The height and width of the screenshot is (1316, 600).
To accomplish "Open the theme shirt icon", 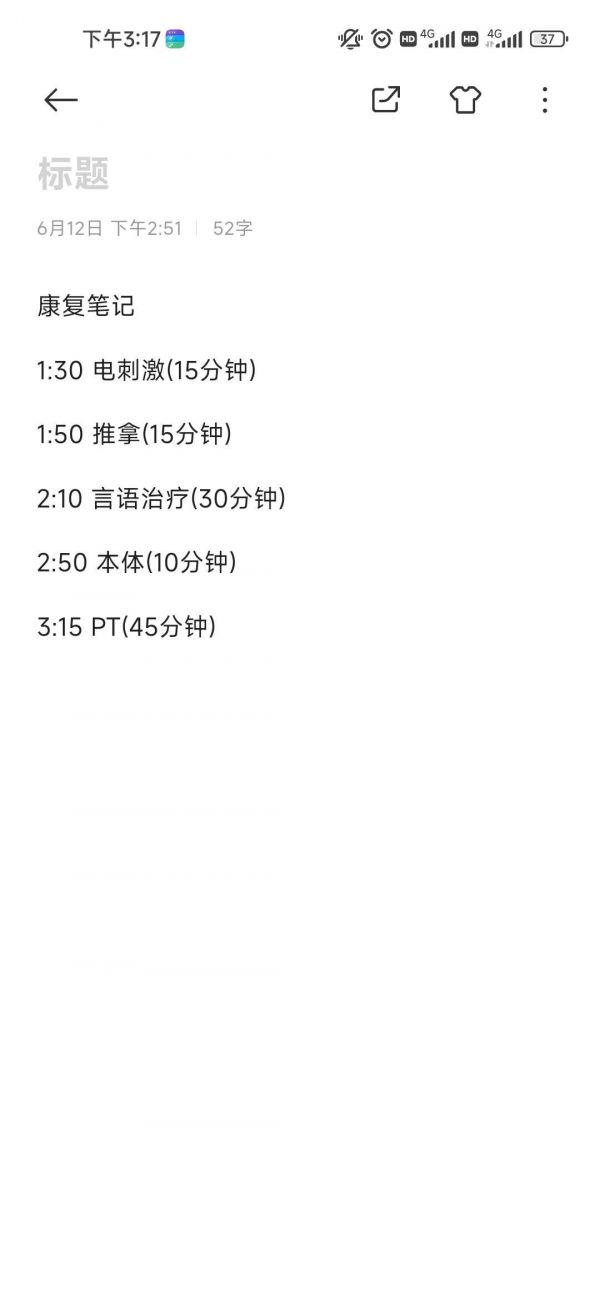I will click(x=465, y=99).
